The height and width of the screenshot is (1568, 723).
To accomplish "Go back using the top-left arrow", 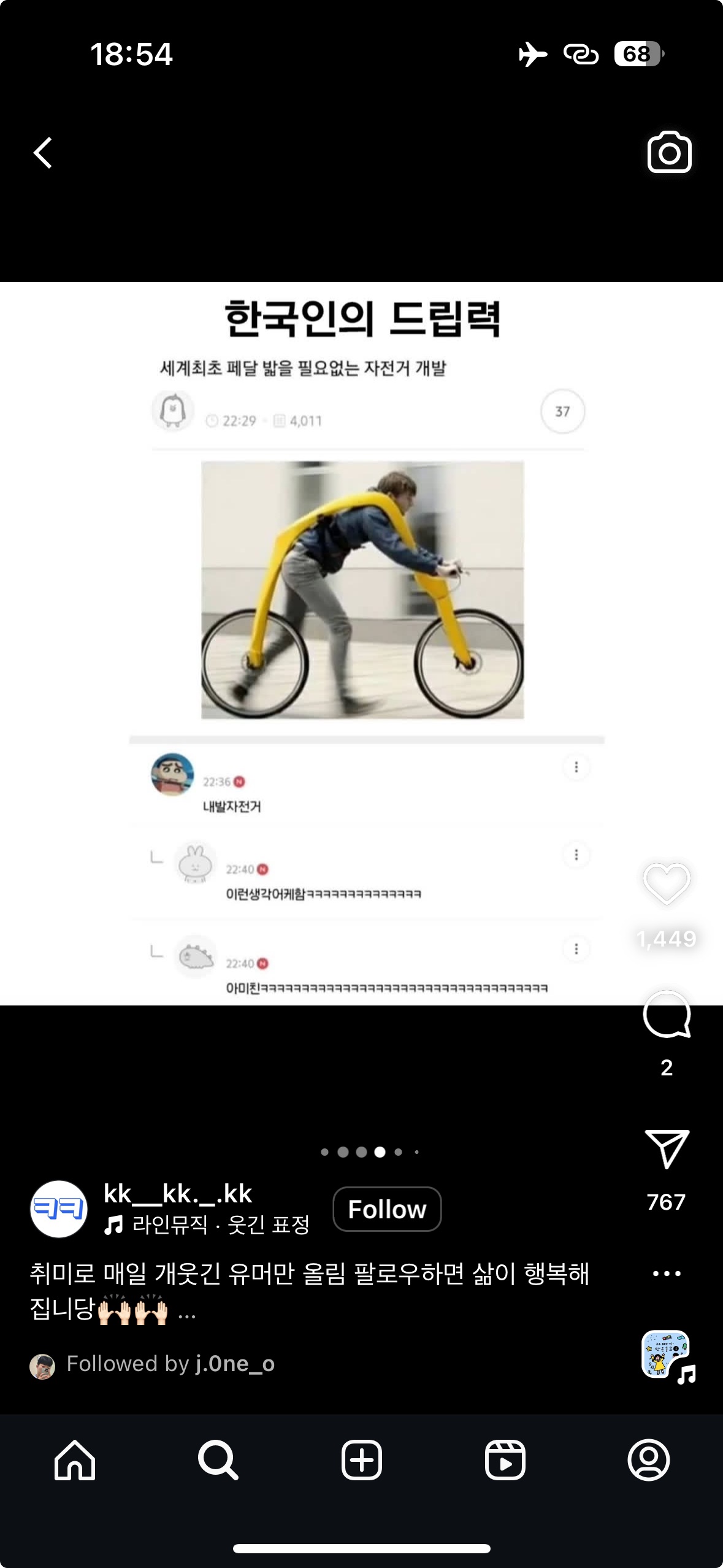I will tap(42, 153).
